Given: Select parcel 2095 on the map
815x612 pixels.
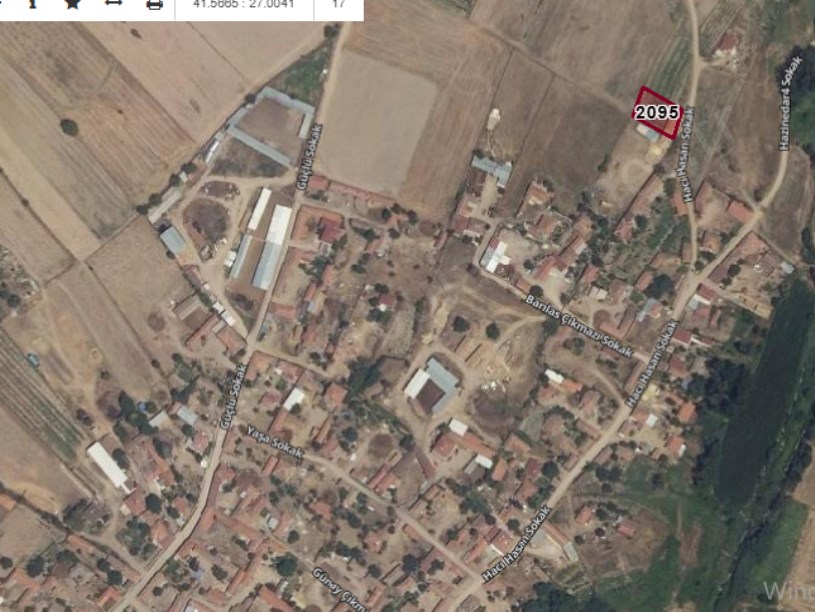Looking at the screenshot, I should click(658, 112).
